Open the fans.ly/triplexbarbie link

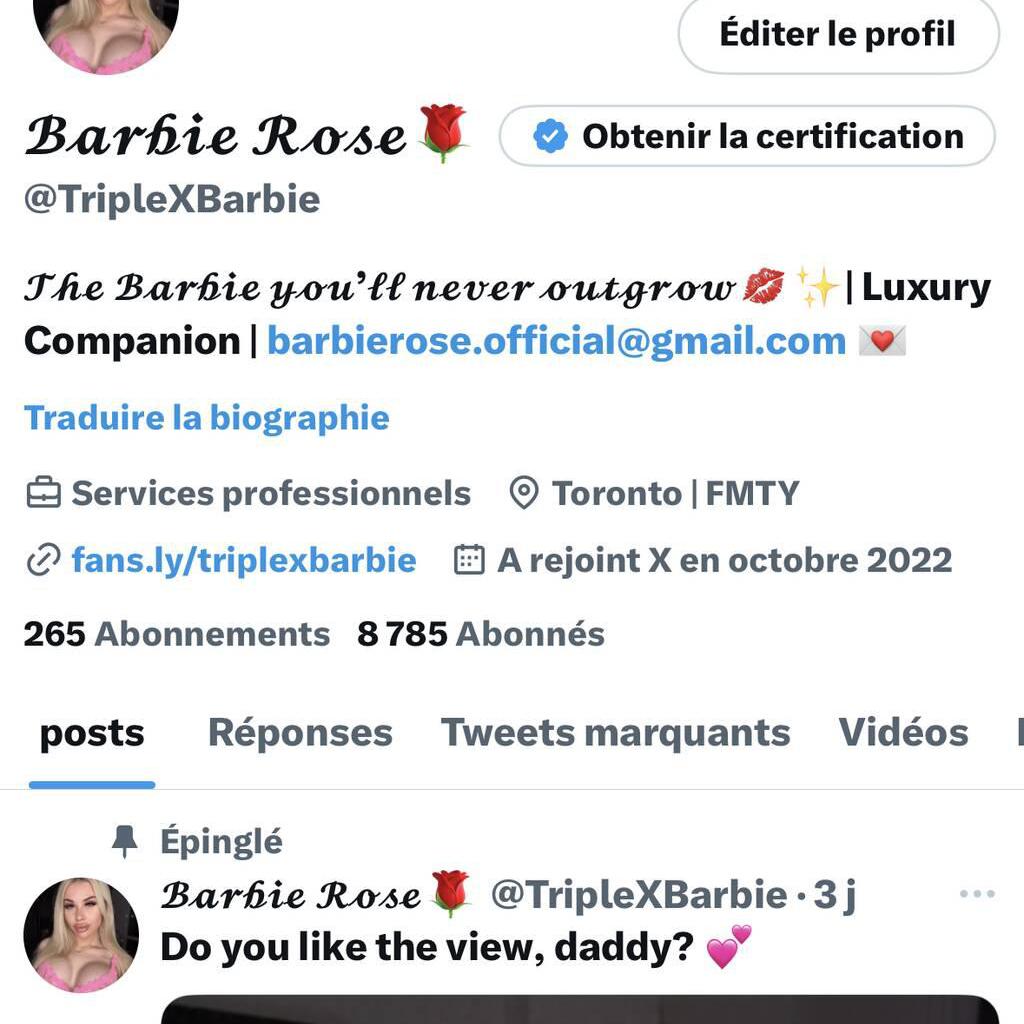coord(243,560)
